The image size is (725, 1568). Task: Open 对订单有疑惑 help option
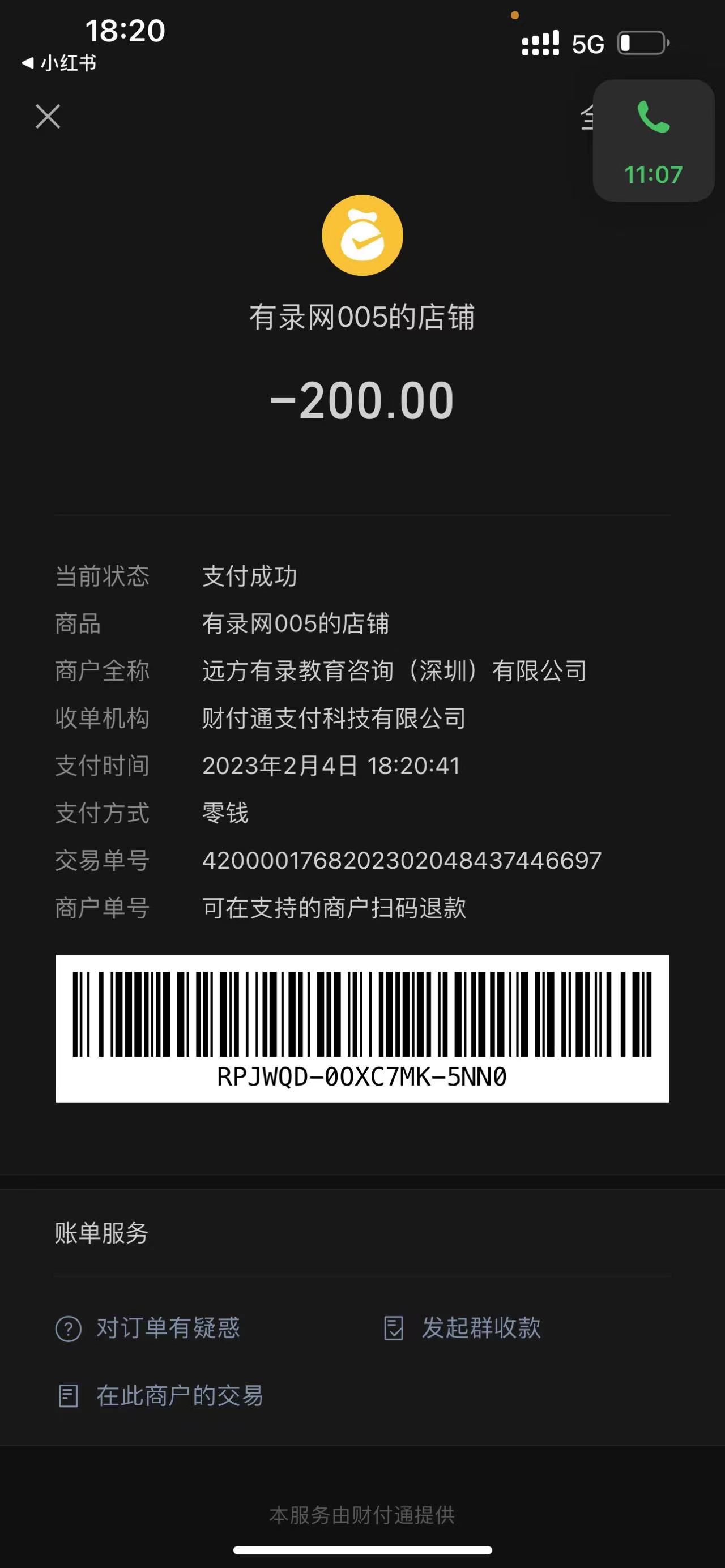pyautogui.click(x=148, y=1327)
